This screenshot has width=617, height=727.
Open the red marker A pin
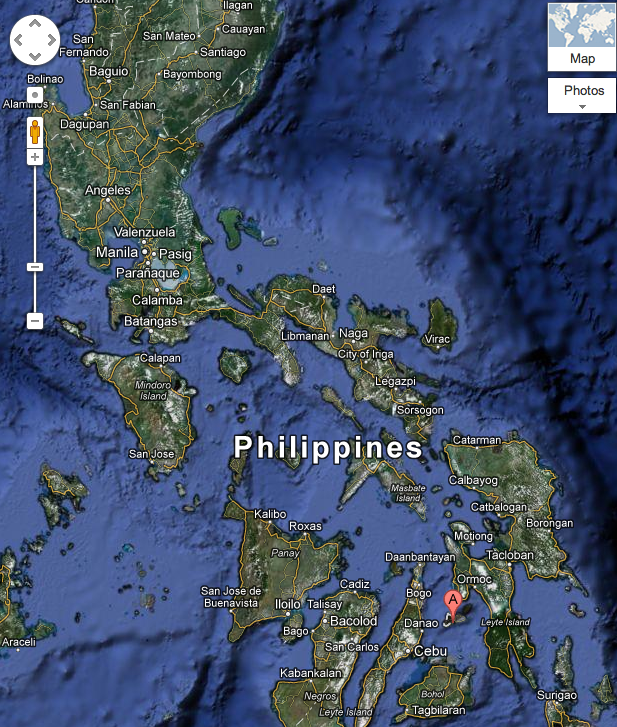point(452,603)
